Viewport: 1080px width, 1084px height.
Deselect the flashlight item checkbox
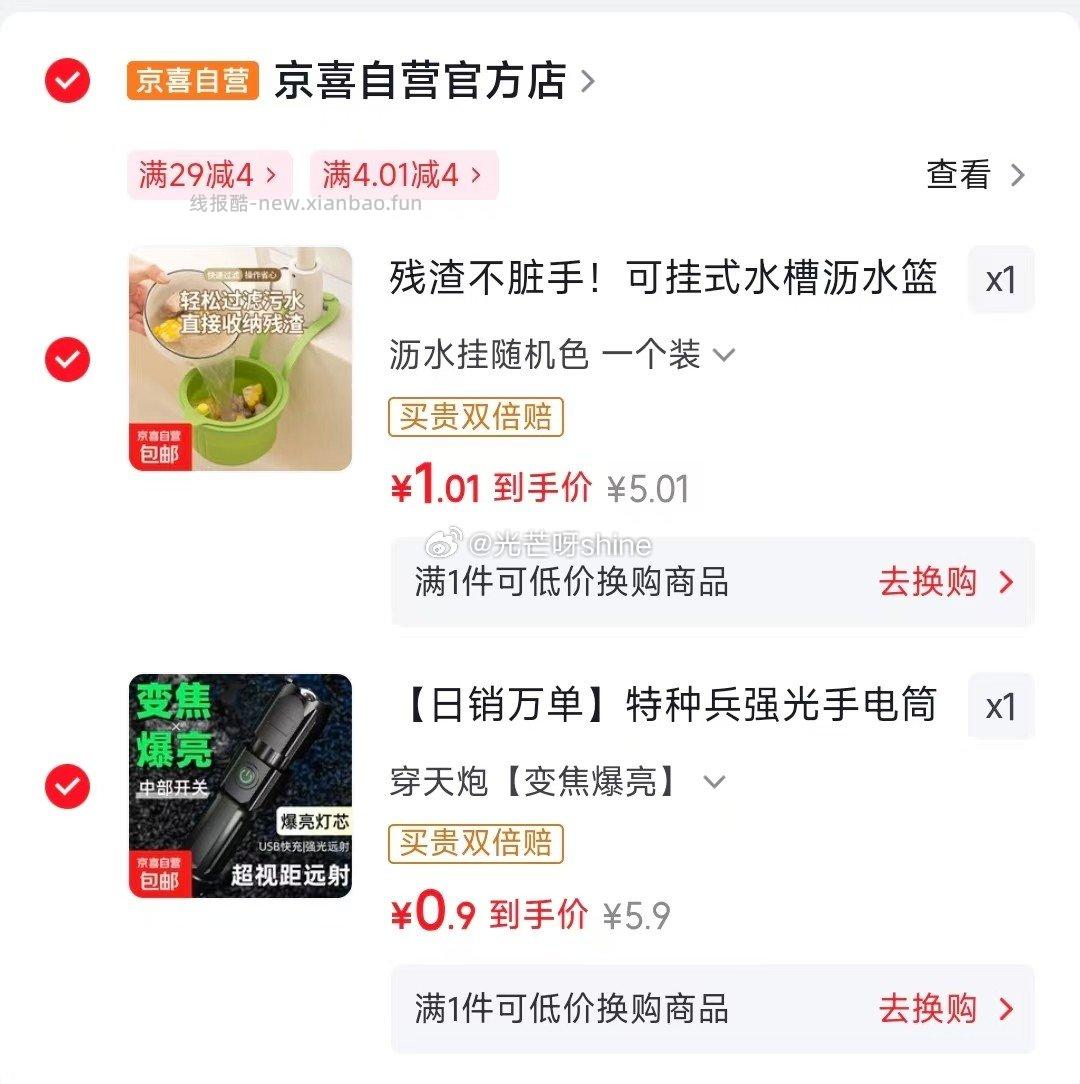[66, 786]
